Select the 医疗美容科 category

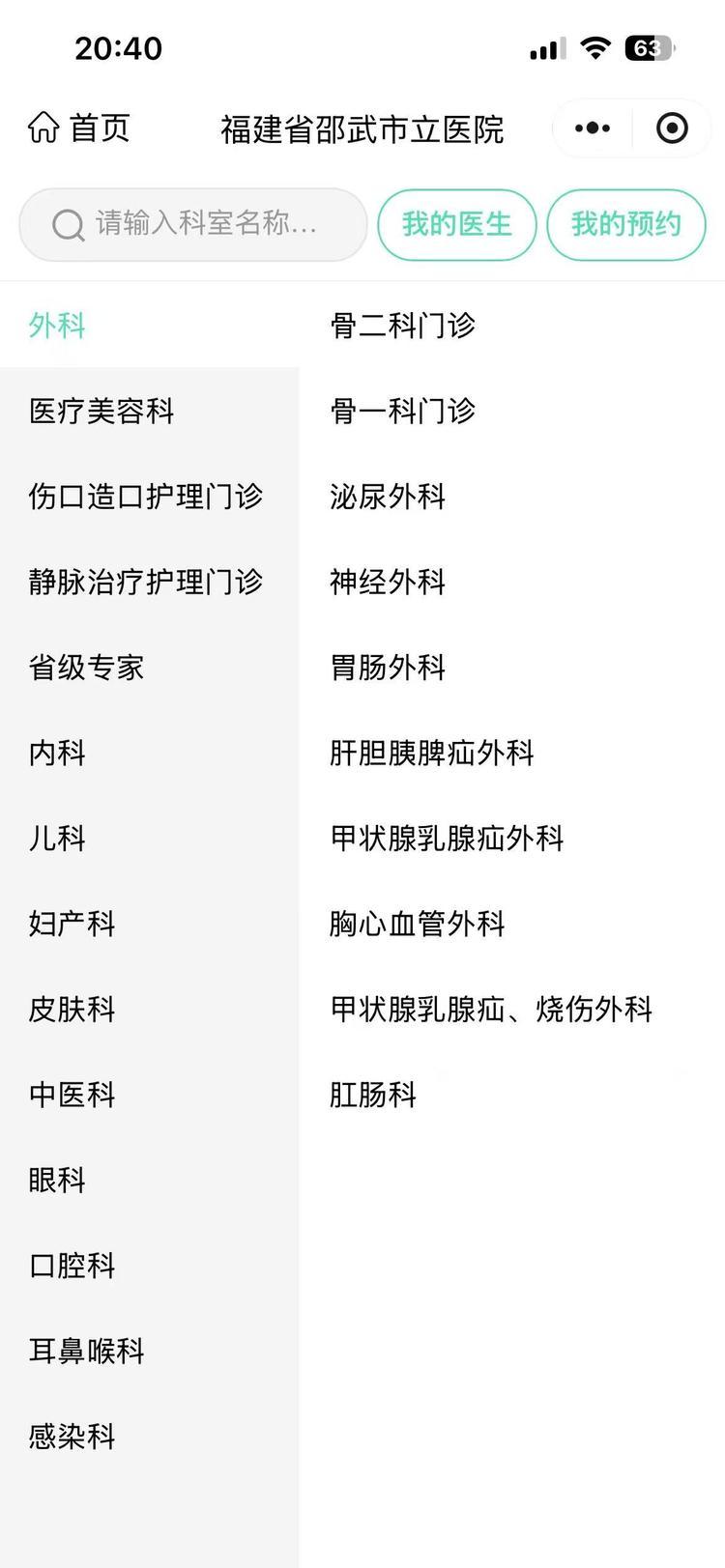pyautogui.click(x=149, y=411)
